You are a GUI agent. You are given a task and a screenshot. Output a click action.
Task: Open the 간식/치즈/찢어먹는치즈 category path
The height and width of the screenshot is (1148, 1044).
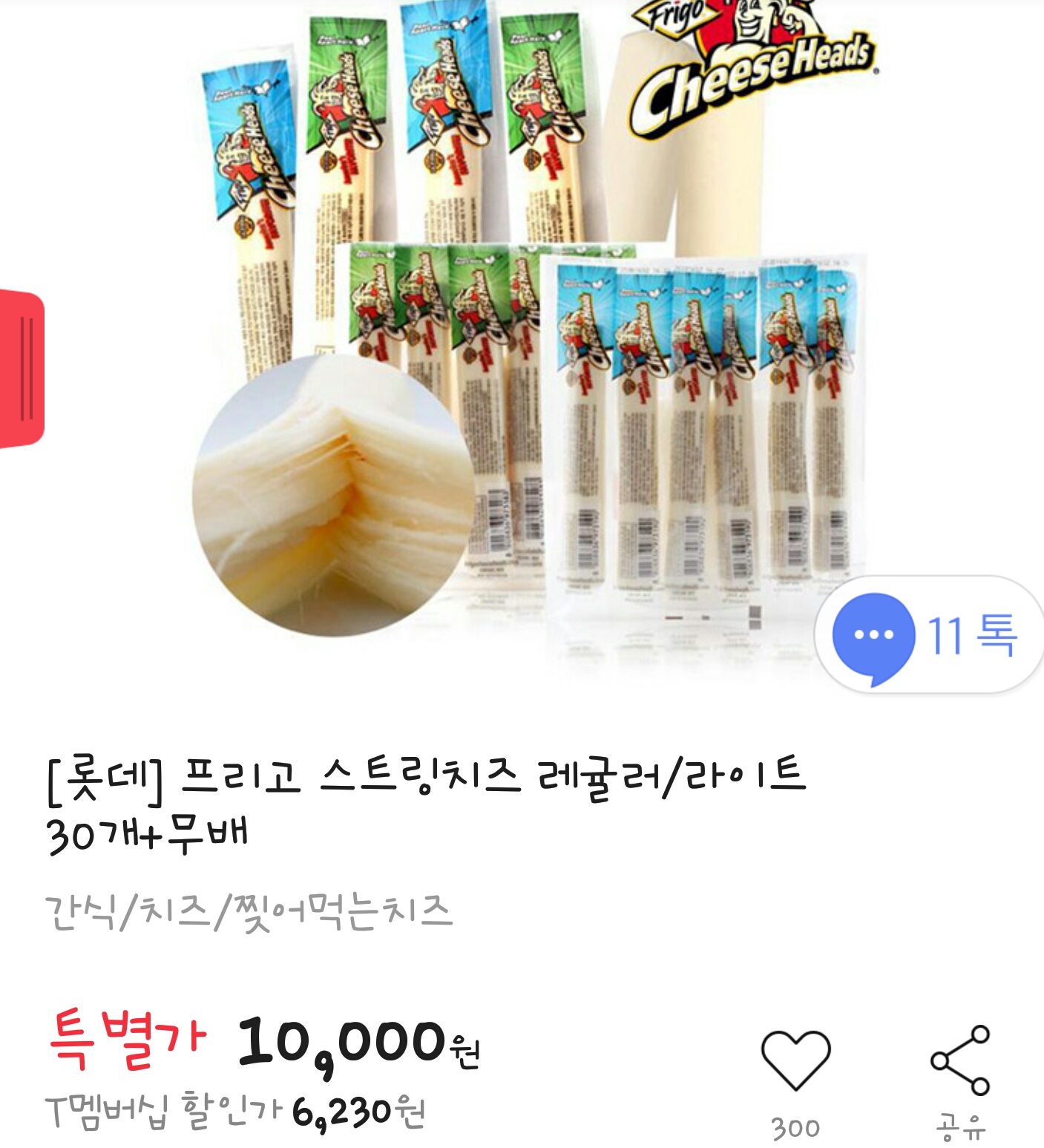tap(249, 912)
